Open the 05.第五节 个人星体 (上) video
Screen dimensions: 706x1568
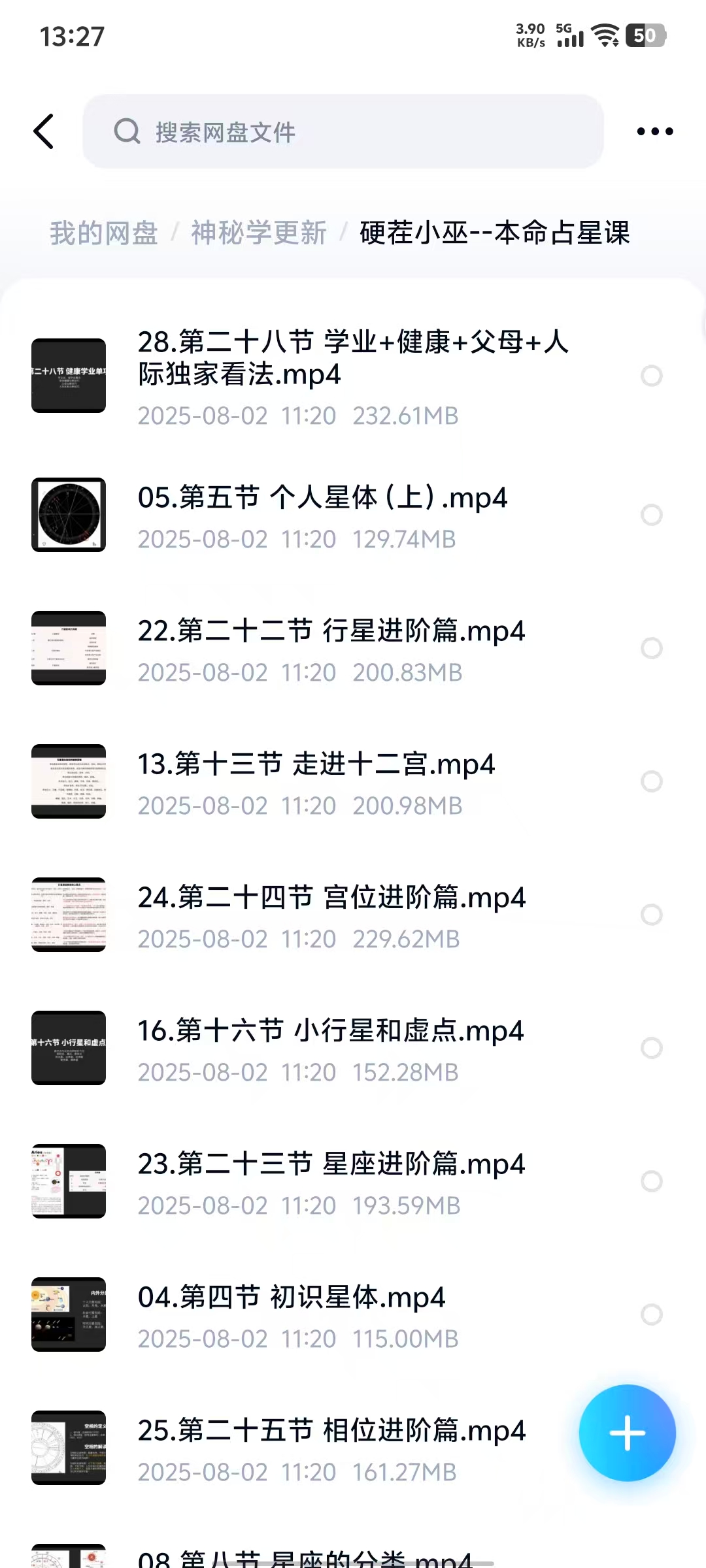coord(322,498)
